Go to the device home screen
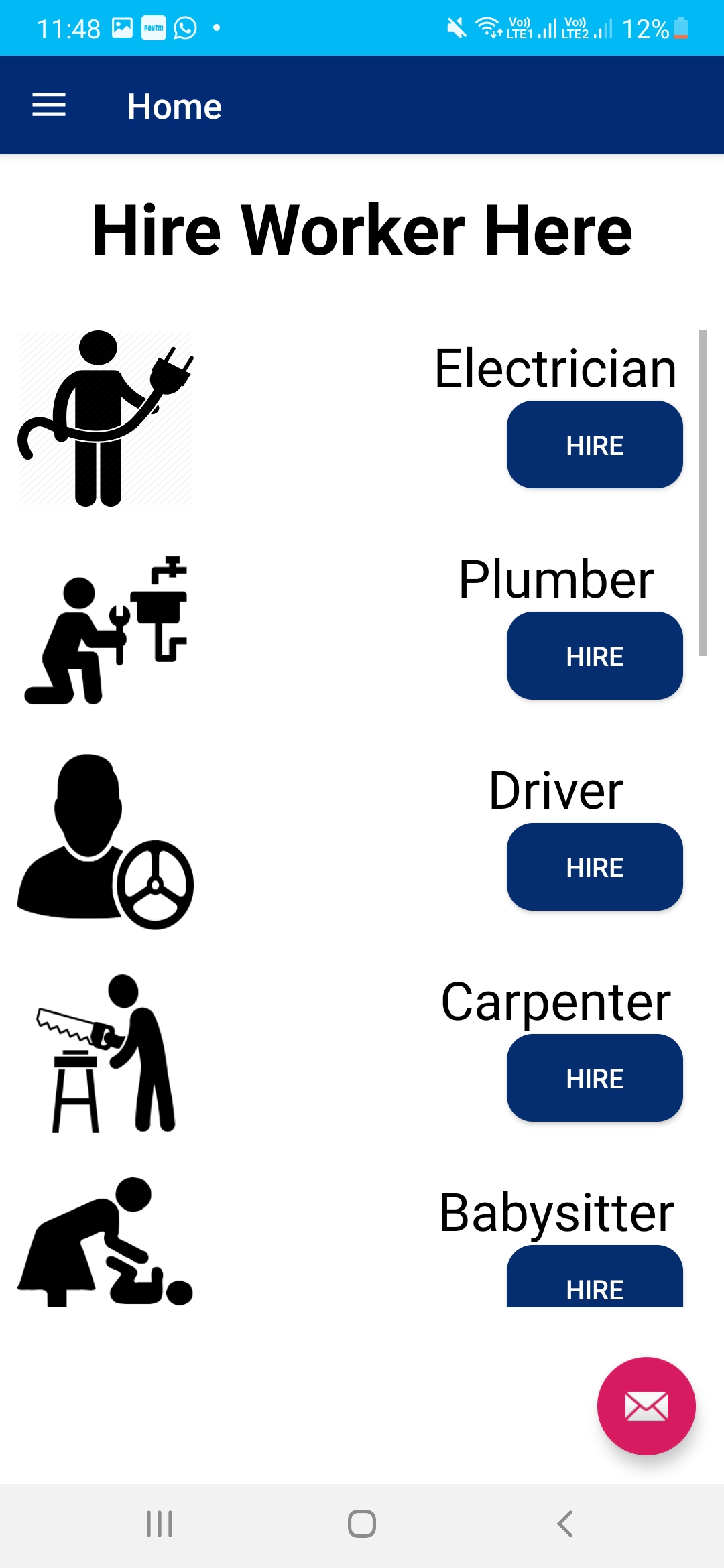This screenshot has height=1568, width=724. (x=362, y=1524)
